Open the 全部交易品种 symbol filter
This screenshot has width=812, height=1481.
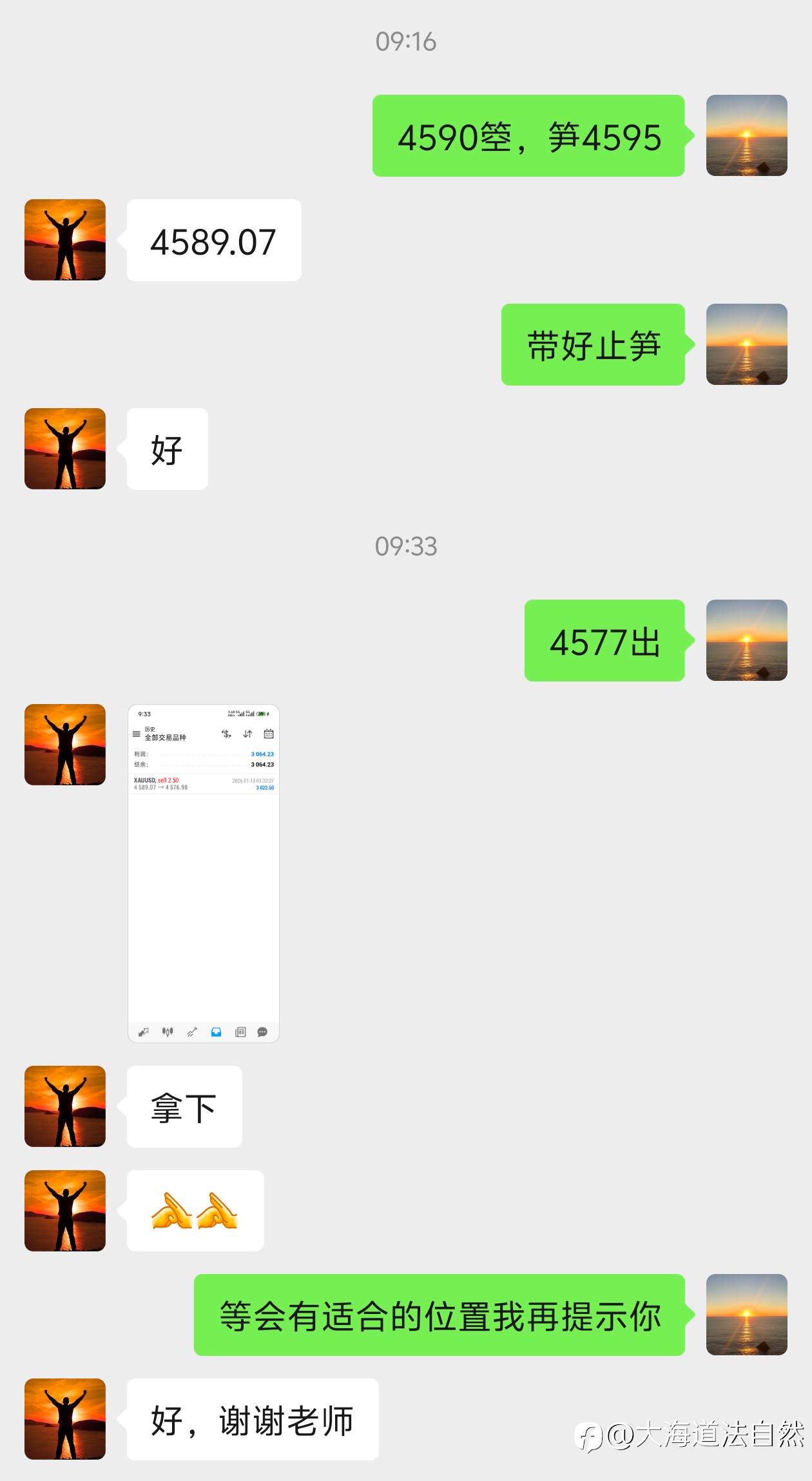pyautogui.click(x=165, y=738)
